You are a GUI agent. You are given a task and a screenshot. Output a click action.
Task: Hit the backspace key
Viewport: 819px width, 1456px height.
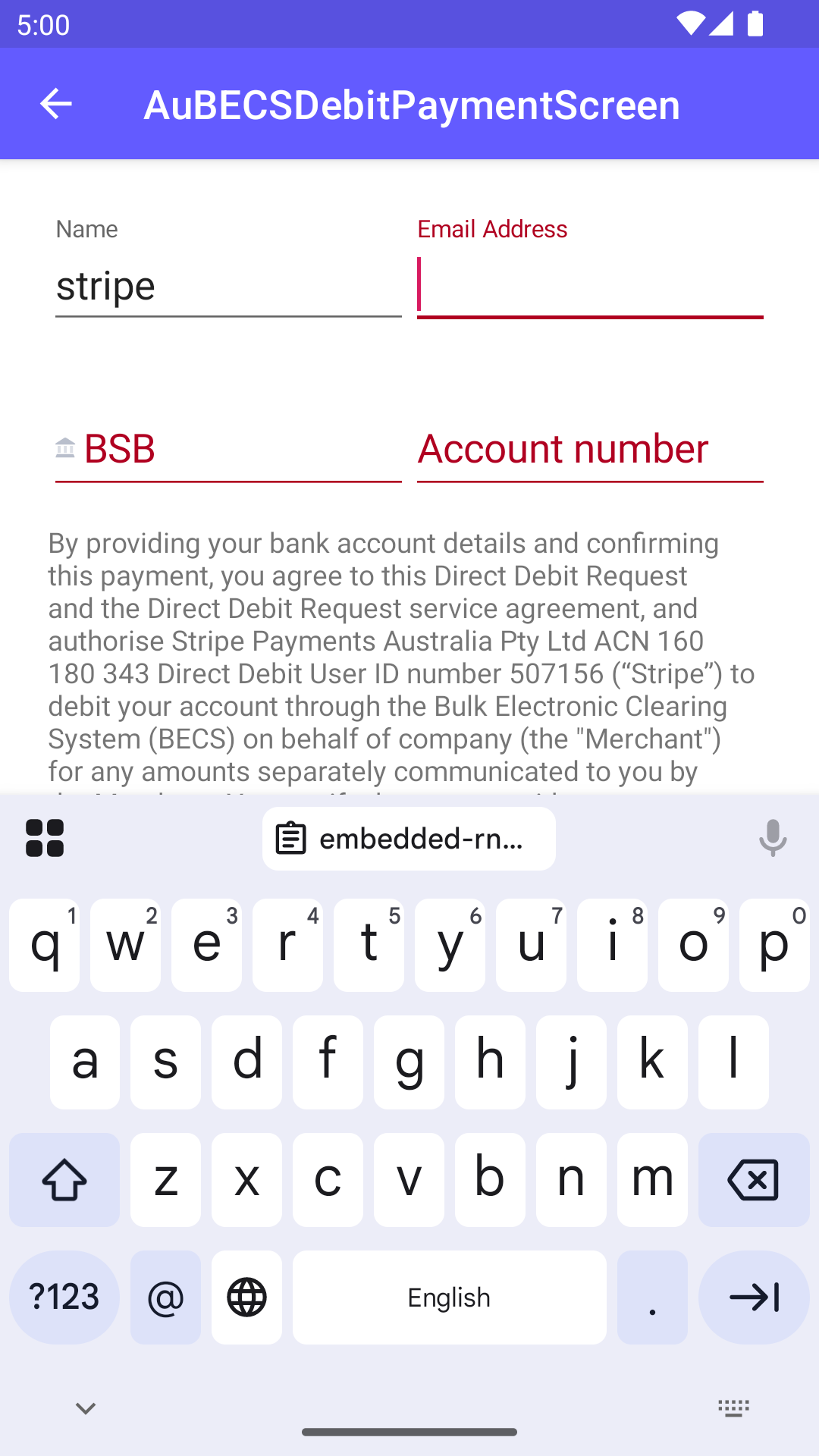[753, 1180]
